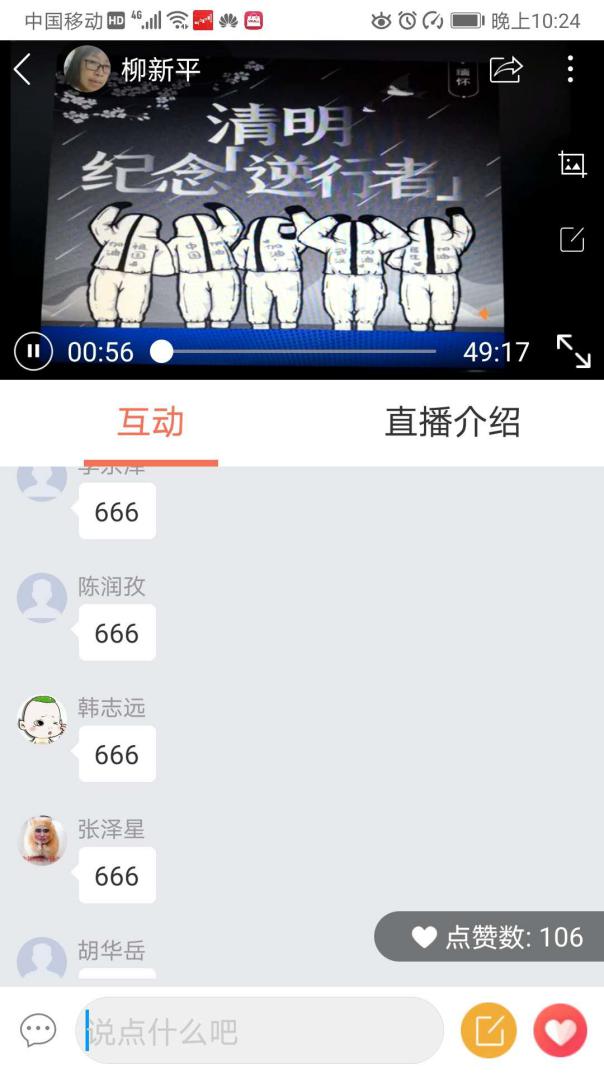Take a screenshot of the video
The height and width of the screenshot is (1074, 604).
point(572,165)
